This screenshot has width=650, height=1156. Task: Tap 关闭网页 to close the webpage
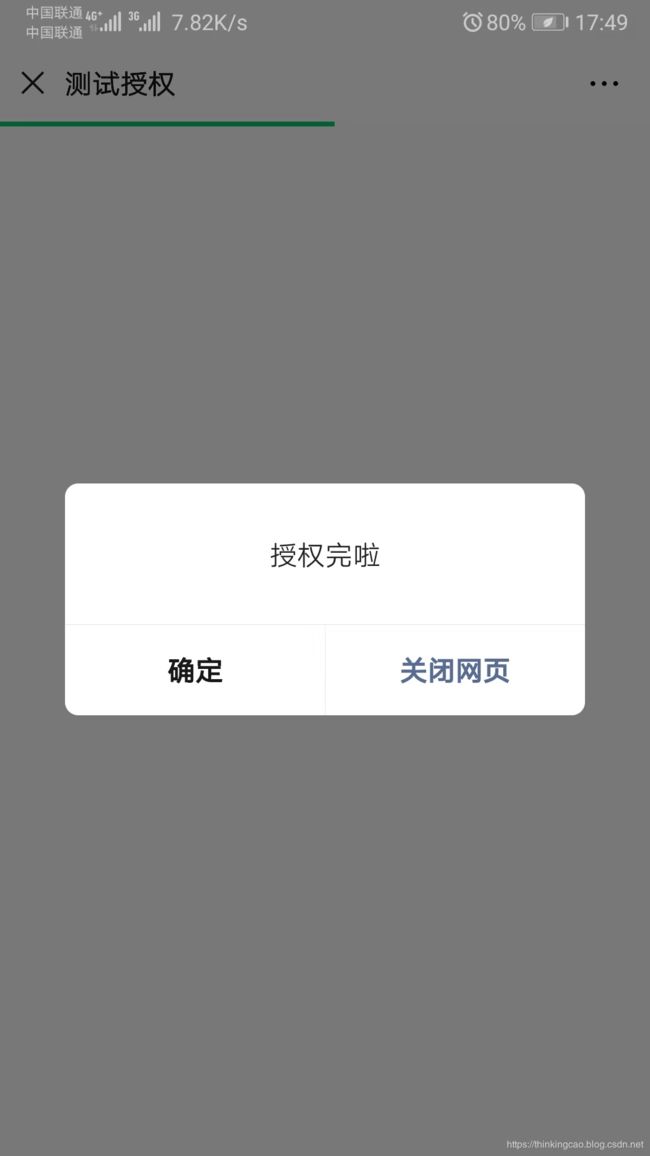455,670
